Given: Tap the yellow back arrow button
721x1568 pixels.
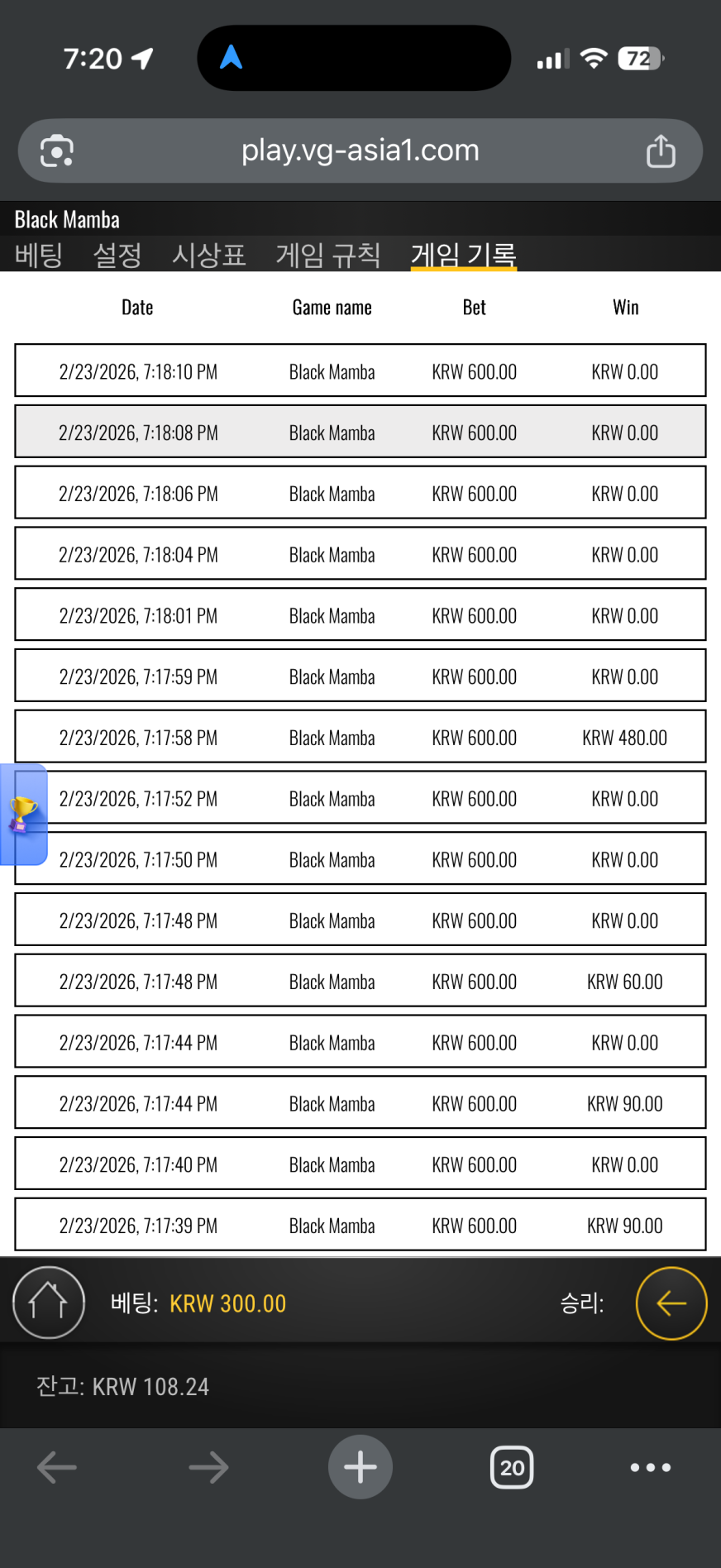Looking at the screenshot, I should (671, 1303).
